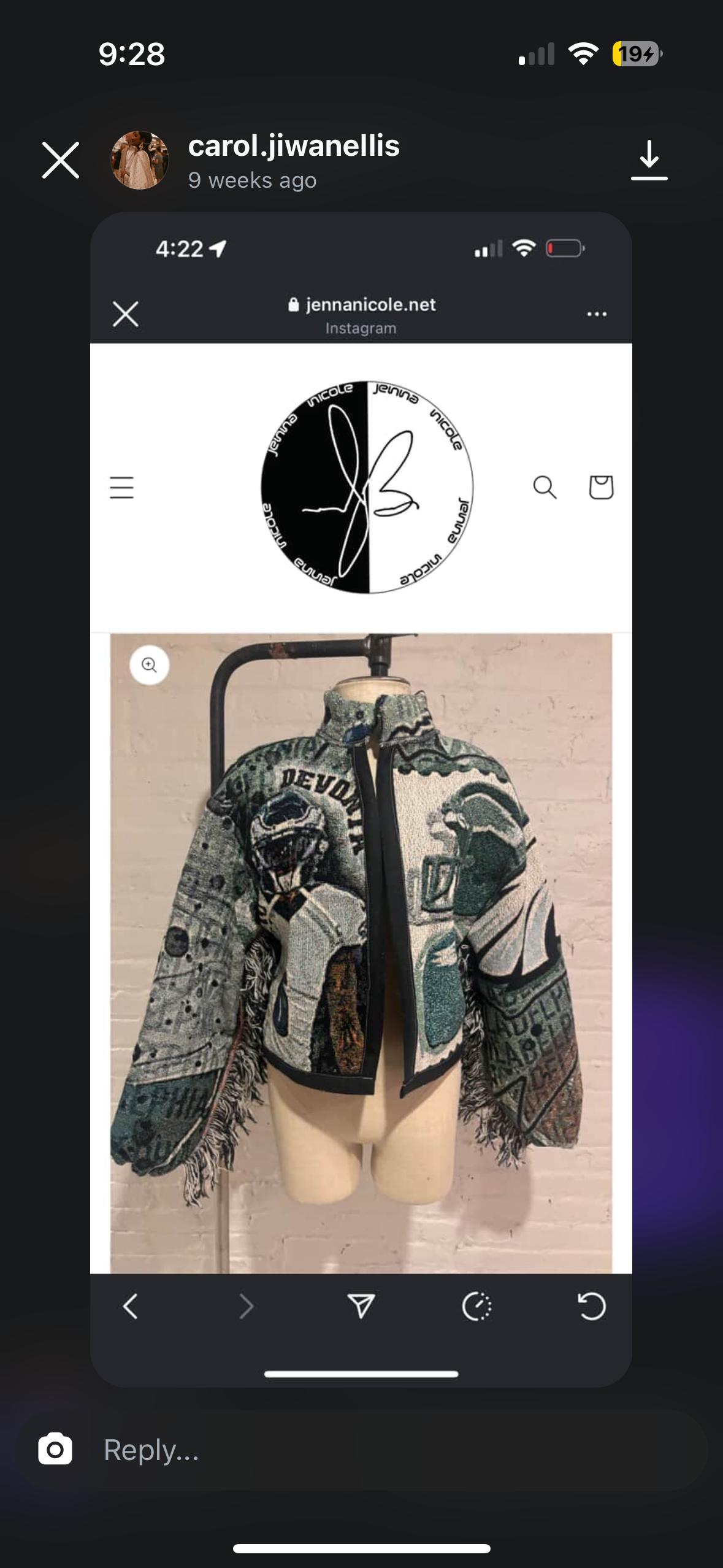Open the camera to reply
The image size is (723, 1568).
pos(55,1450)
